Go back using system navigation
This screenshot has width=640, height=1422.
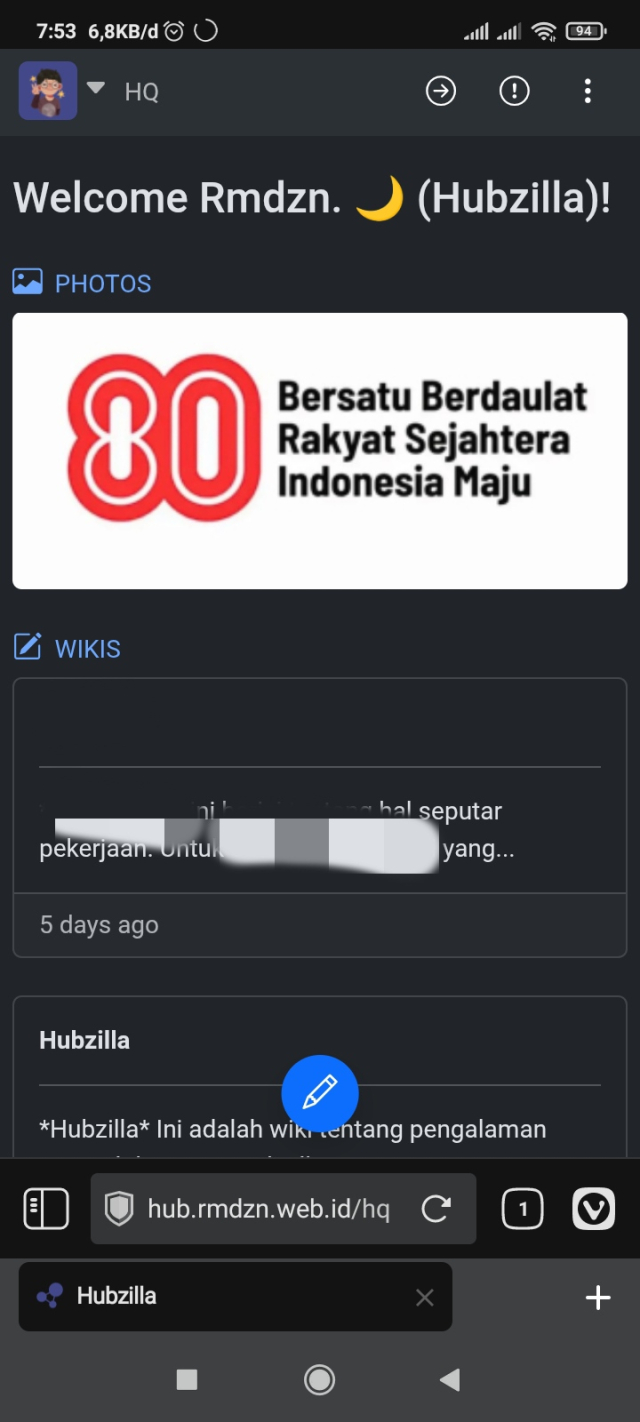click(x=450, y=1380)
